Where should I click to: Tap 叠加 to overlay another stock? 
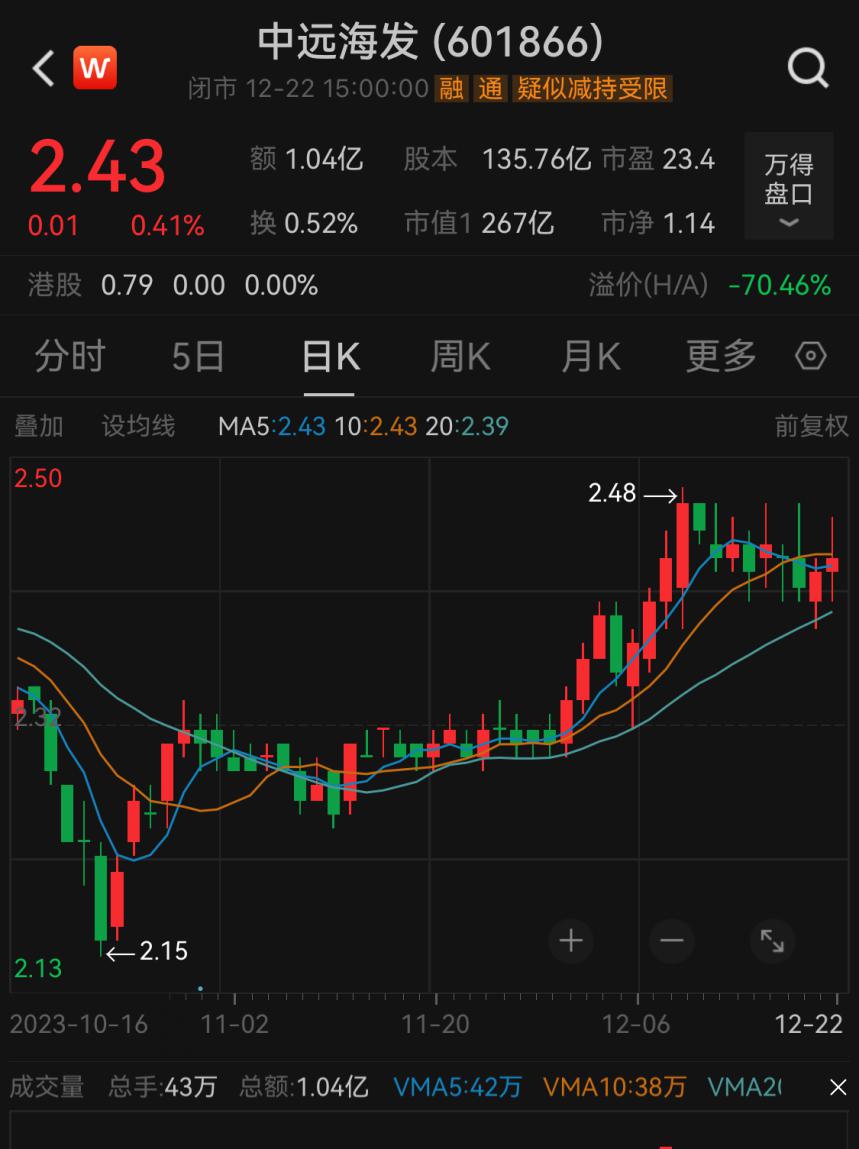coord(39,426)
